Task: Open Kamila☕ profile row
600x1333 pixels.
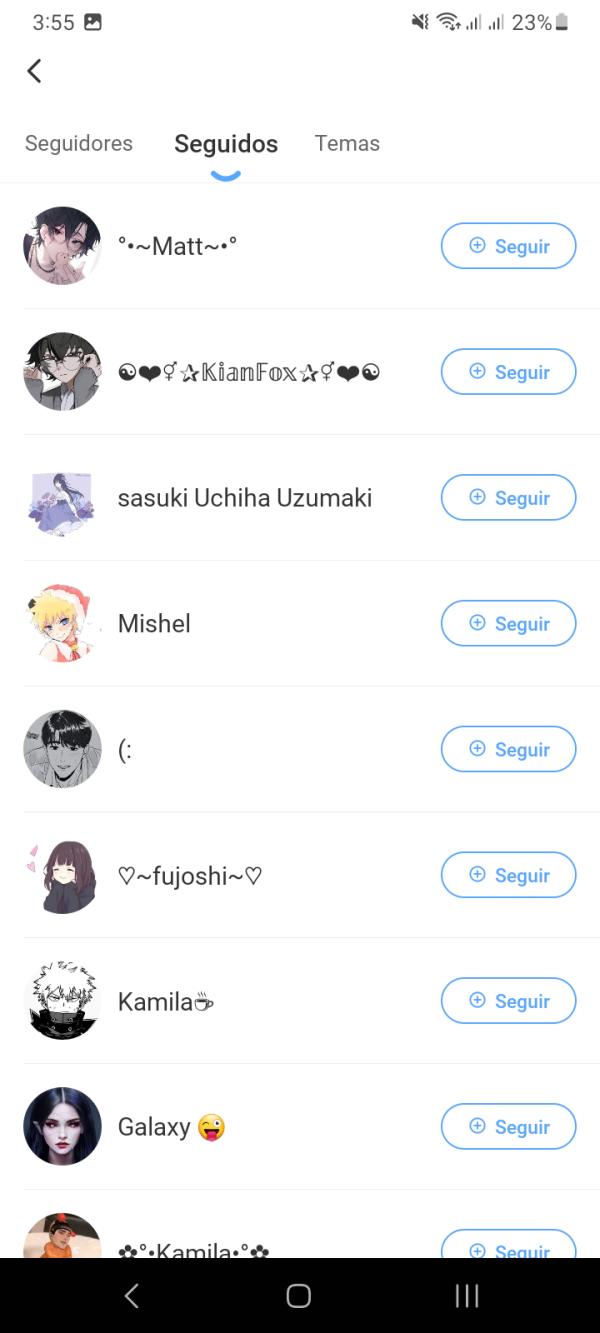Action: click(x=165, y=1001)
